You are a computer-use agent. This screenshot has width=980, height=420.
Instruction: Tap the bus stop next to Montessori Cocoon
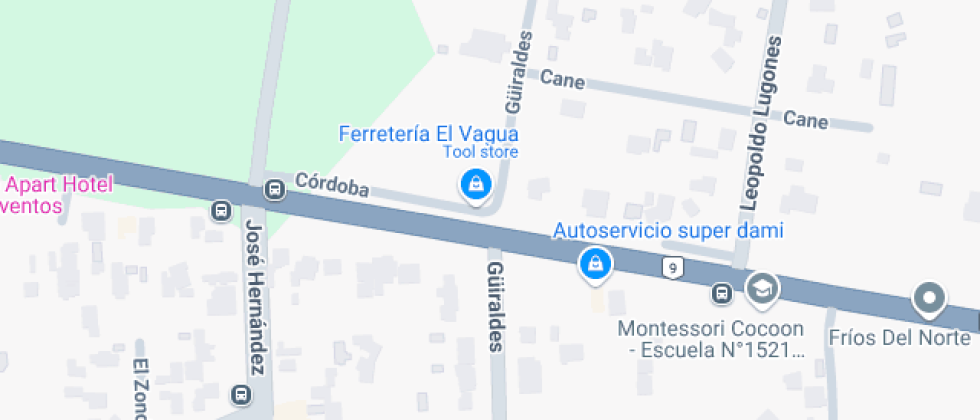[x=722, y=294]
